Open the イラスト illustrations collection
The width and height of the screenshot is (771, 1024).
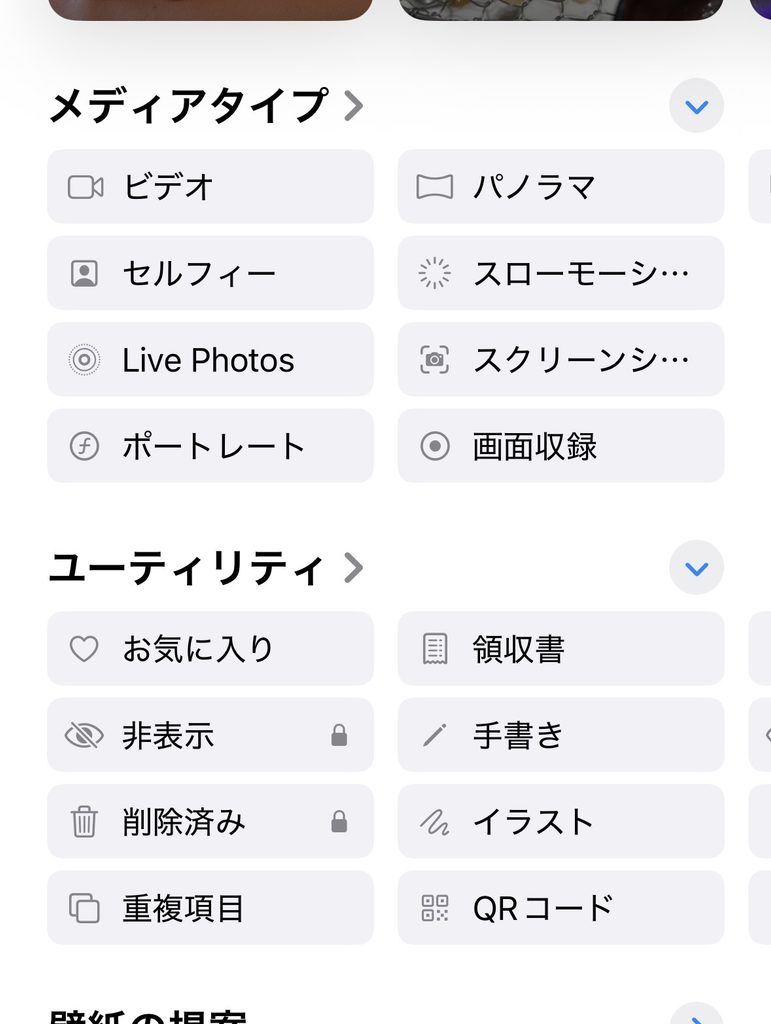click(x=561, y=821)
